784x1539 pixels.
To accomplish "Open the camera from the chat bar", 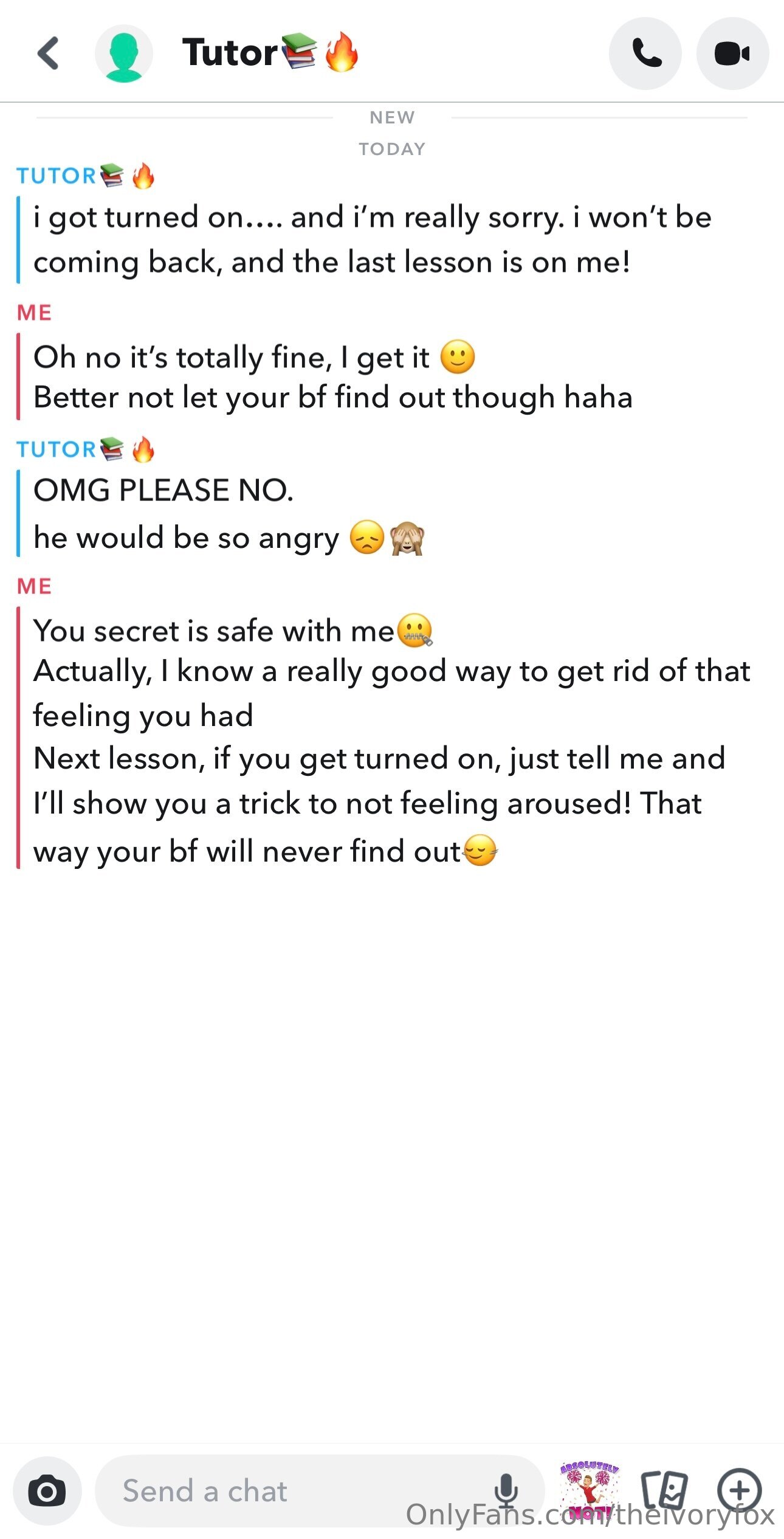I will pos(47,1491).
